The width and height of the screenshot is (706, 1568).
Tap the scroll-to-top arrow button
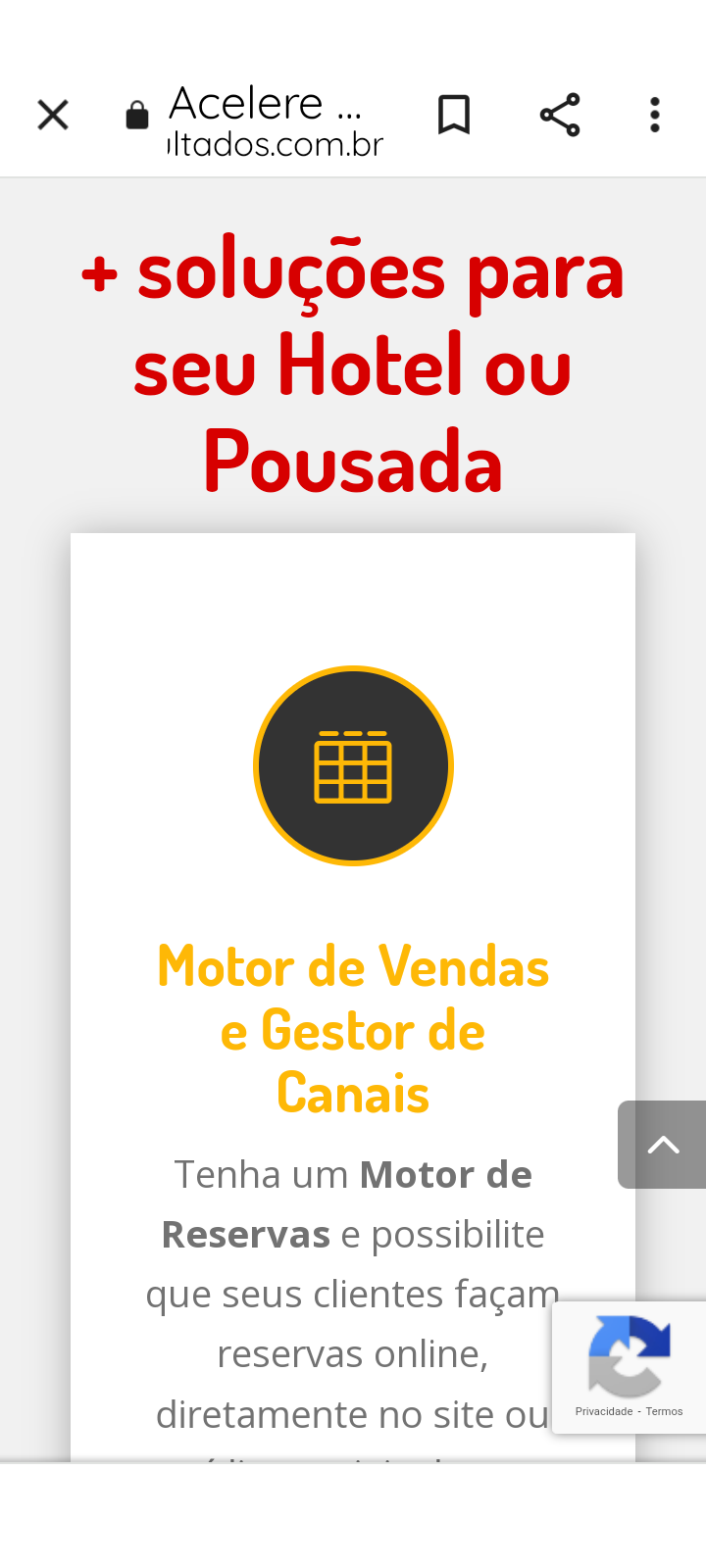click(663, 1145)
